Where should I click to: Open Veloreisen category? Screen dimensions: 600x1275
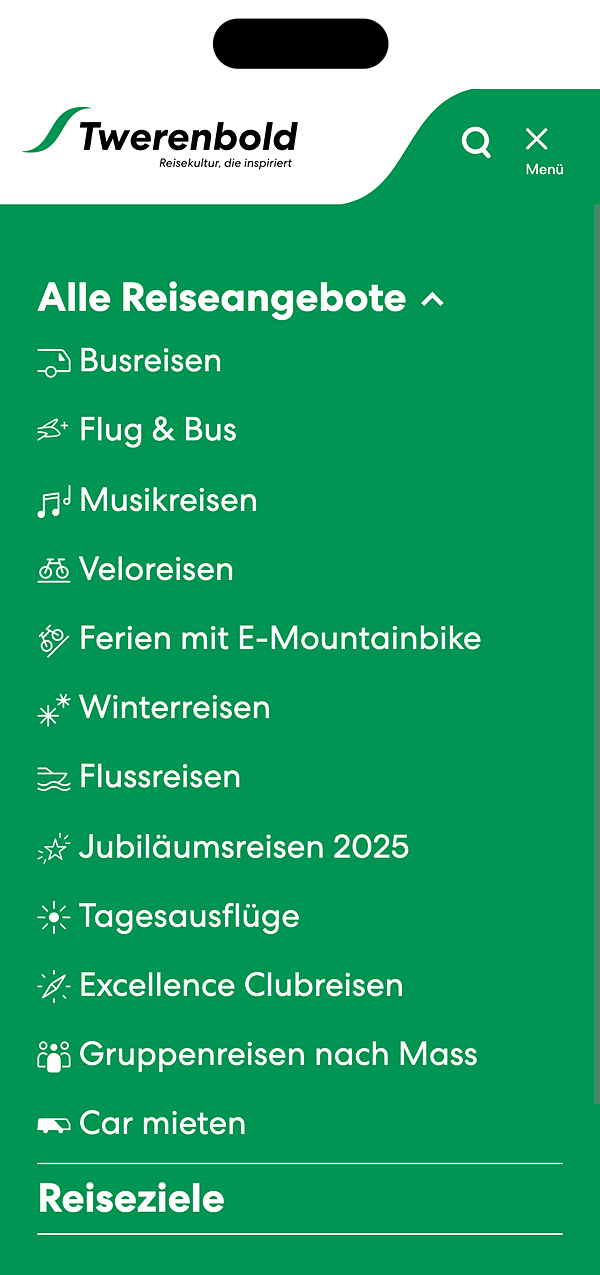coord(156,569)
